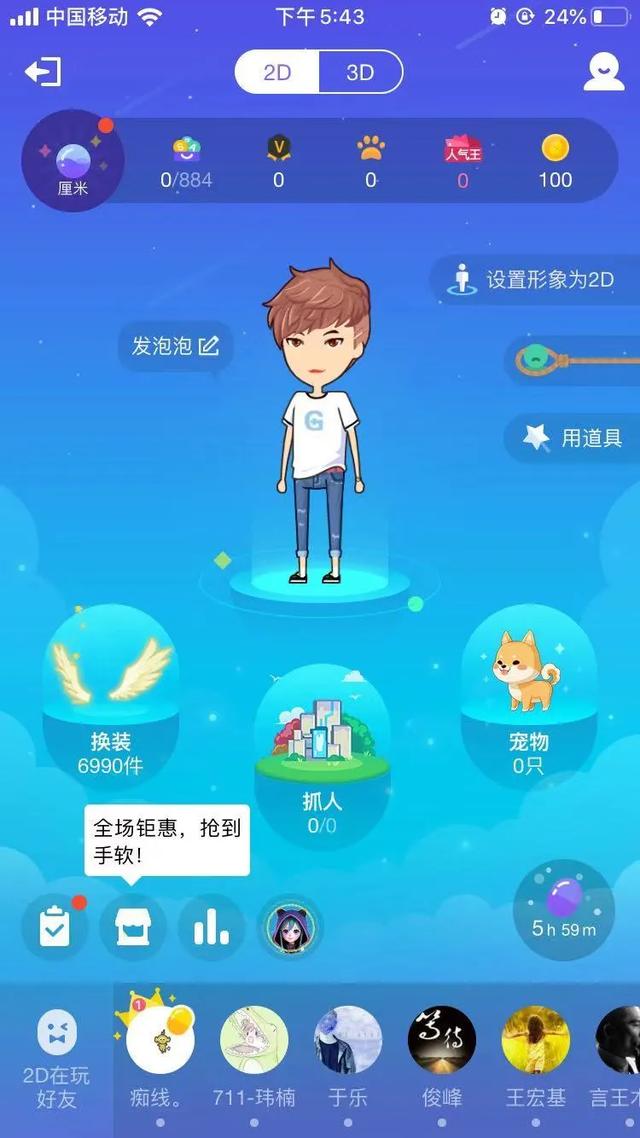Visit friend 711-玮楠
640x1138 pixels.
pos(254,1042)
